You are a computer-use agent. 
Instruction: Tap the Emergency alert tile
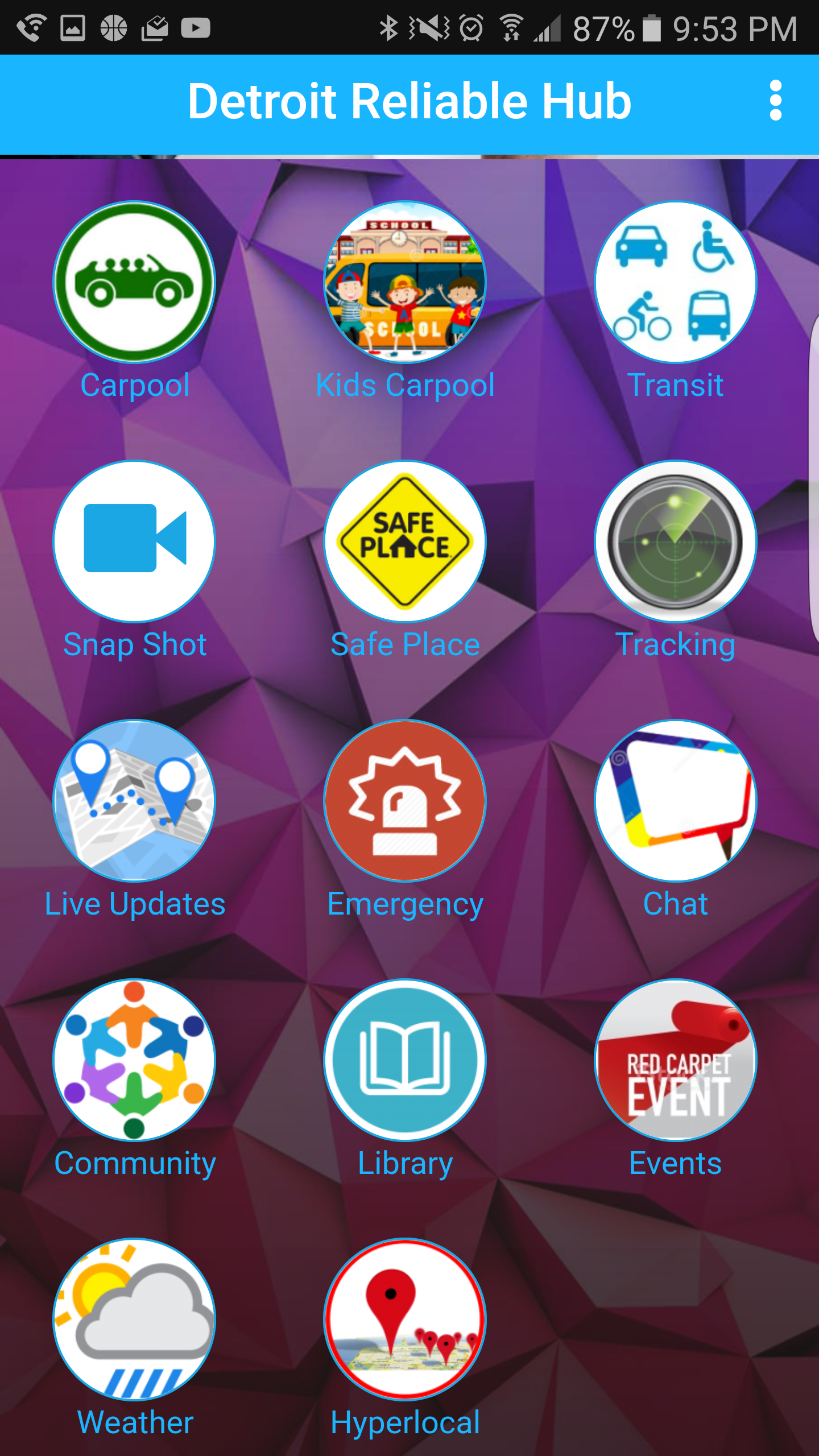(405, 800)
